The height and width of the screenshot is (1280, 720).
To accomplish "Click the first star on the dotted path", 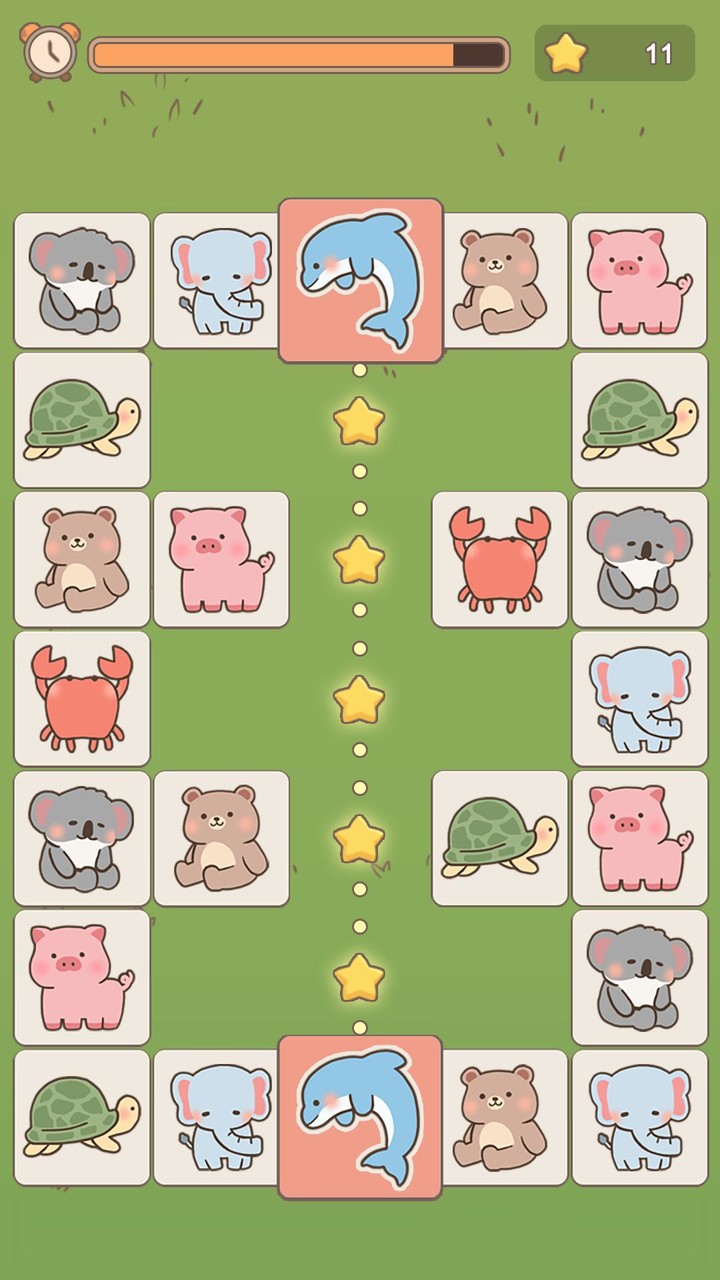I will (360, 422).
